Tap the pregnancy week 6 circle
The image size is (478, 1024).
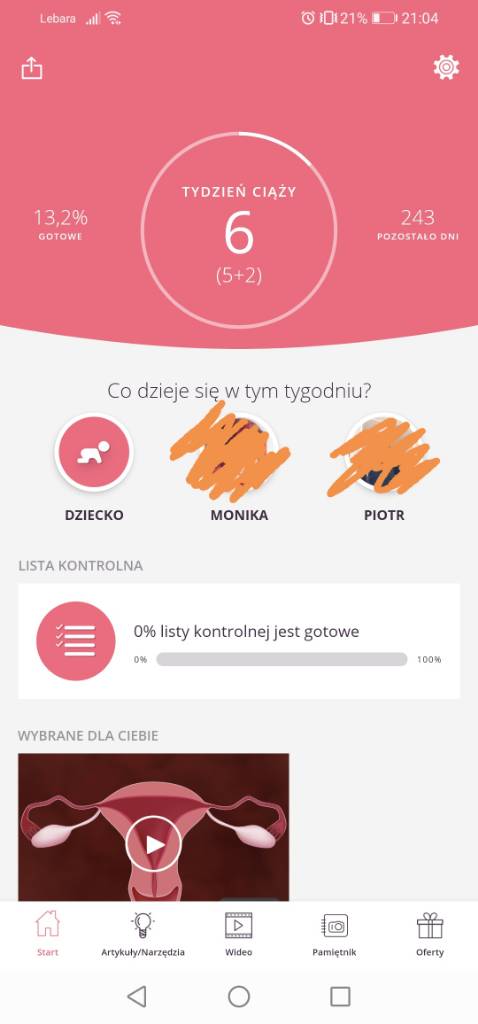coord(239,230)
